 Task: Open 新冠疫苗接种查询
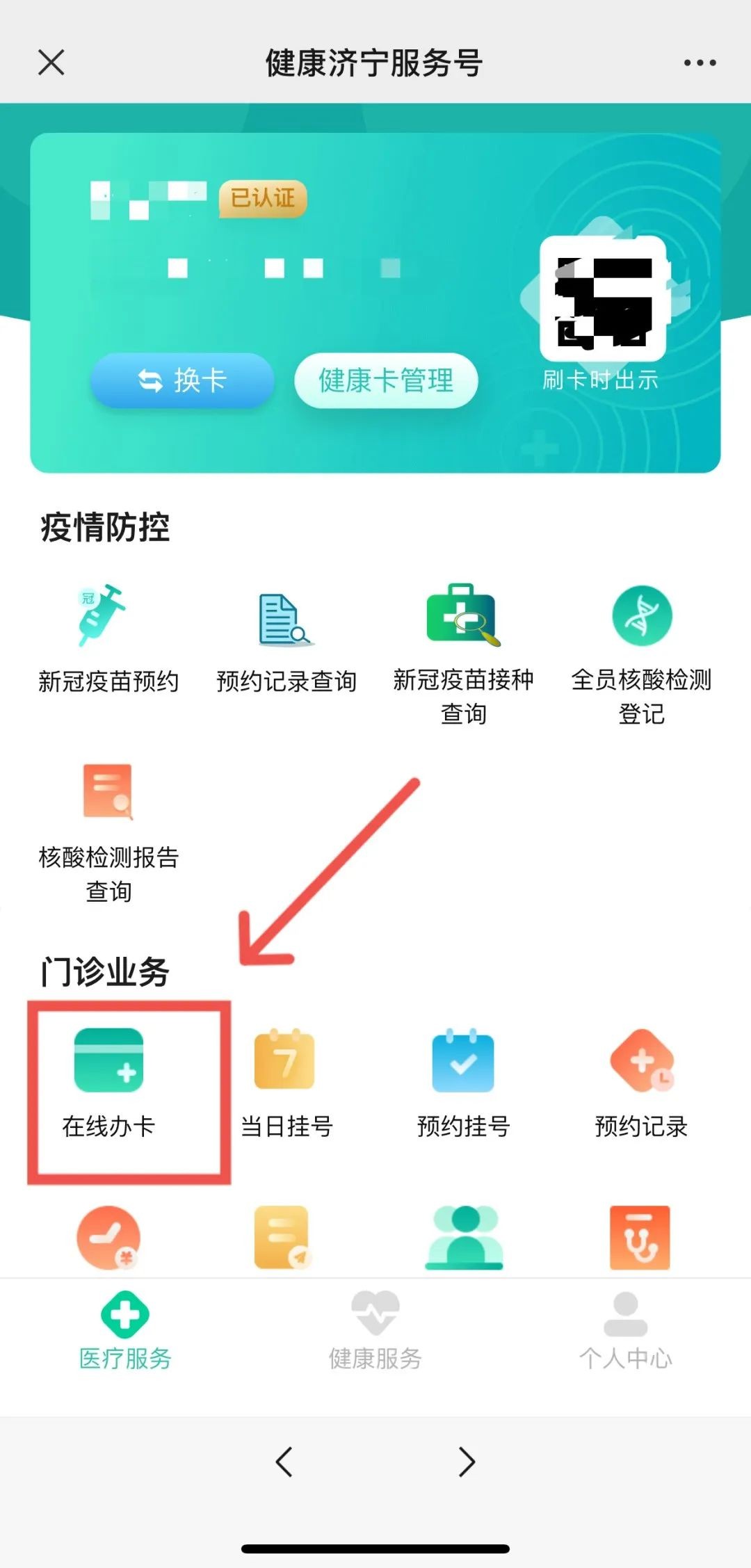pos(463,654)
